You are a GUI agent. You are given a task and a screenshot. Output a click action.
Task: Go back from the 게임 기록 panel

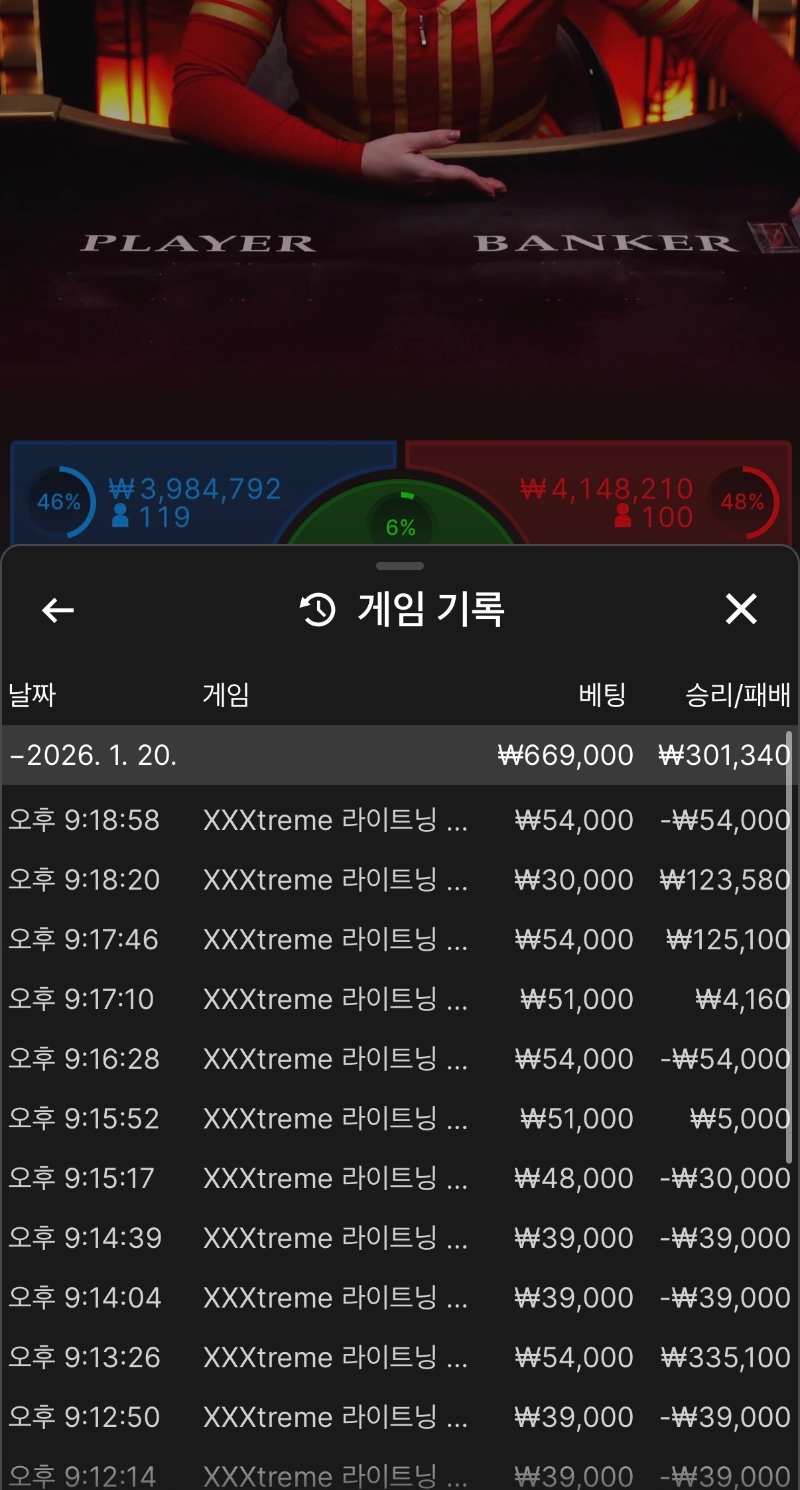58,610
